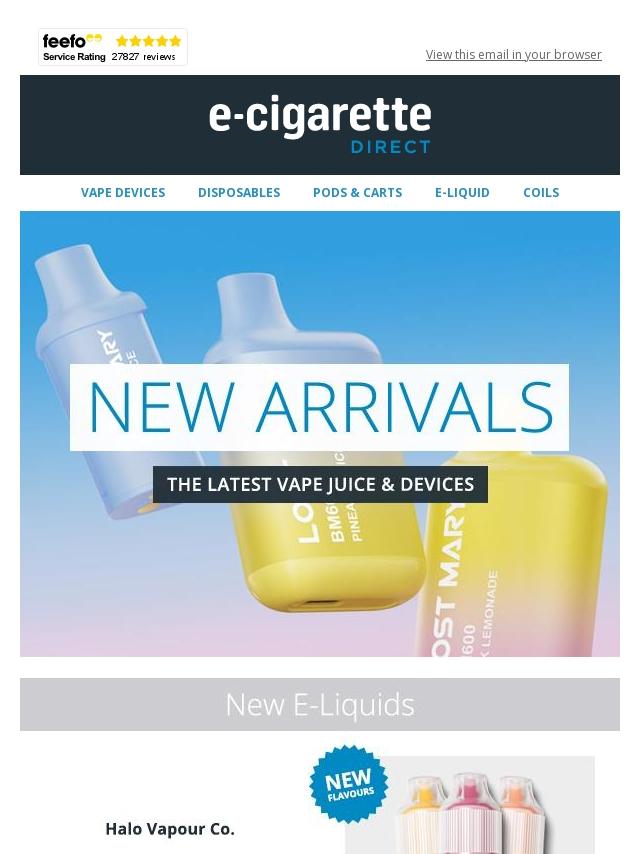Browse Pods & Carts
This screenshot has width=640, height=854.
click(x=357, y=192)
